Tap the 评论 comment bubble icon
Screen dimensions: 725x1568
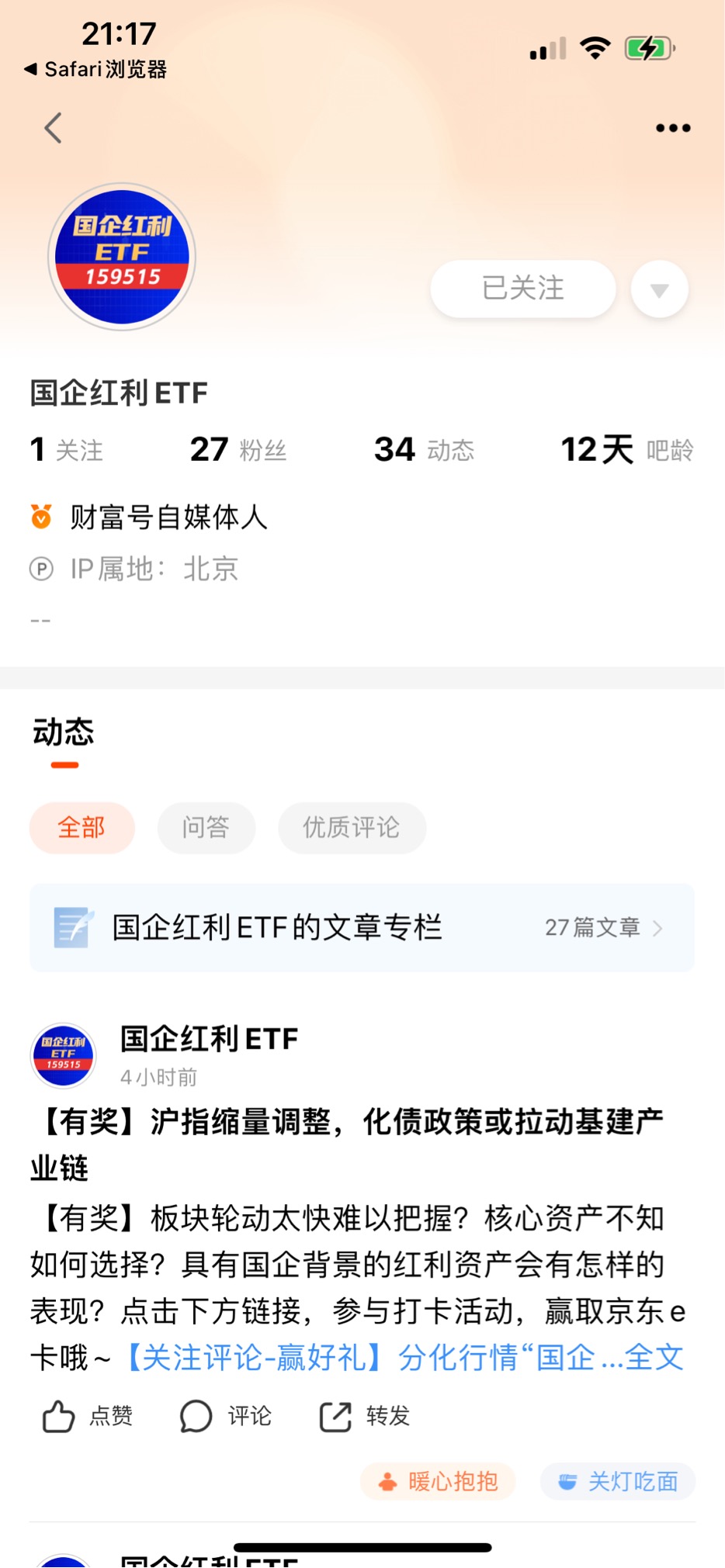point(196,1416)
